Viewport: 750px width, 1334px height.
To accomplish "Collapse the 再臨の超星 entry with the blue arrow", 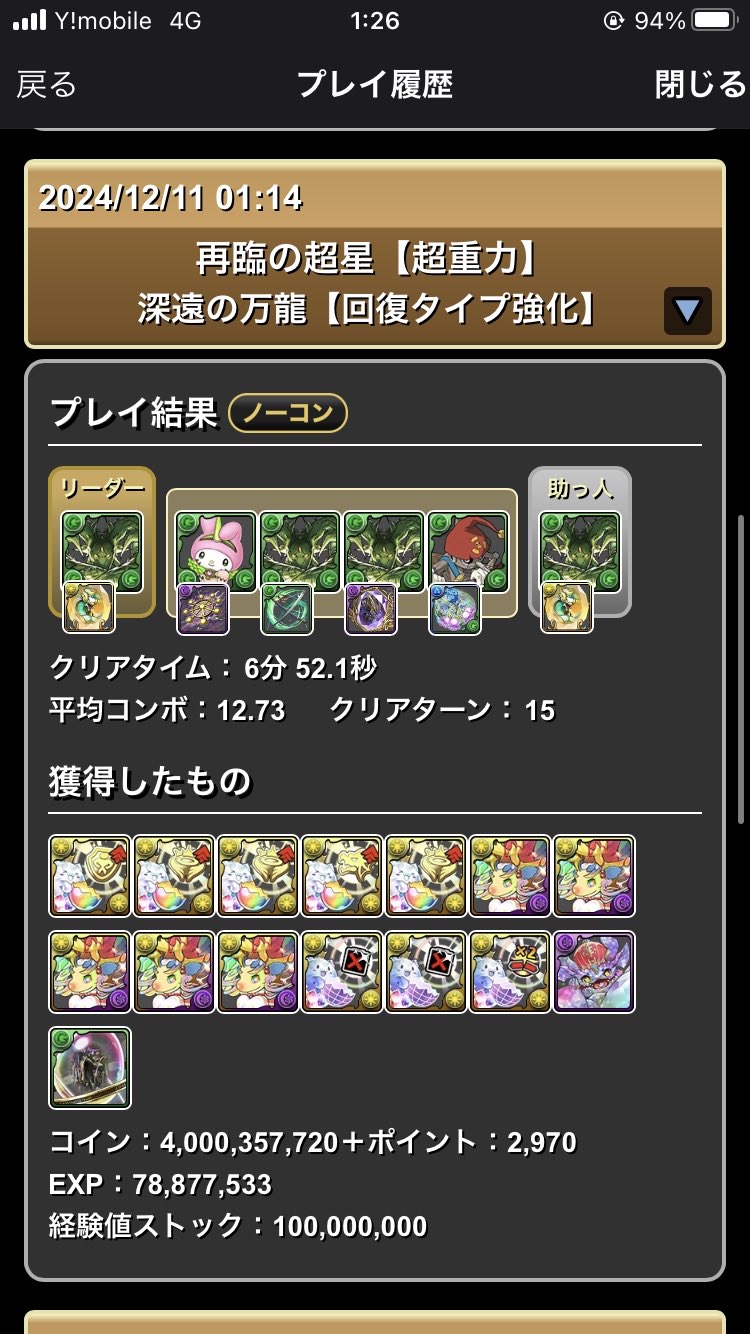I will (687, 311).
